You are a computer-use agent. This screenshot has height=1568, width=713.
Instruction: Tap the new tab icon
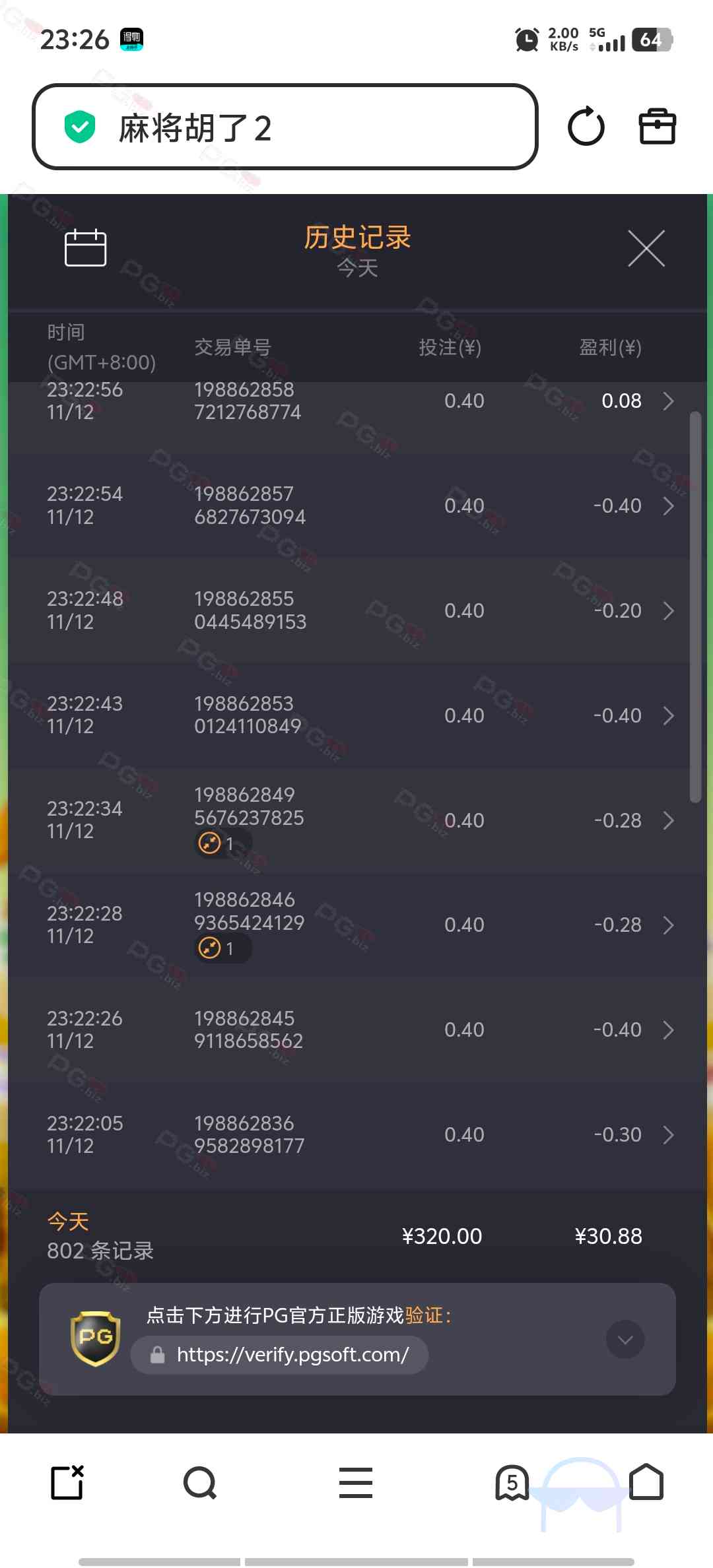tap(67, 1483)
